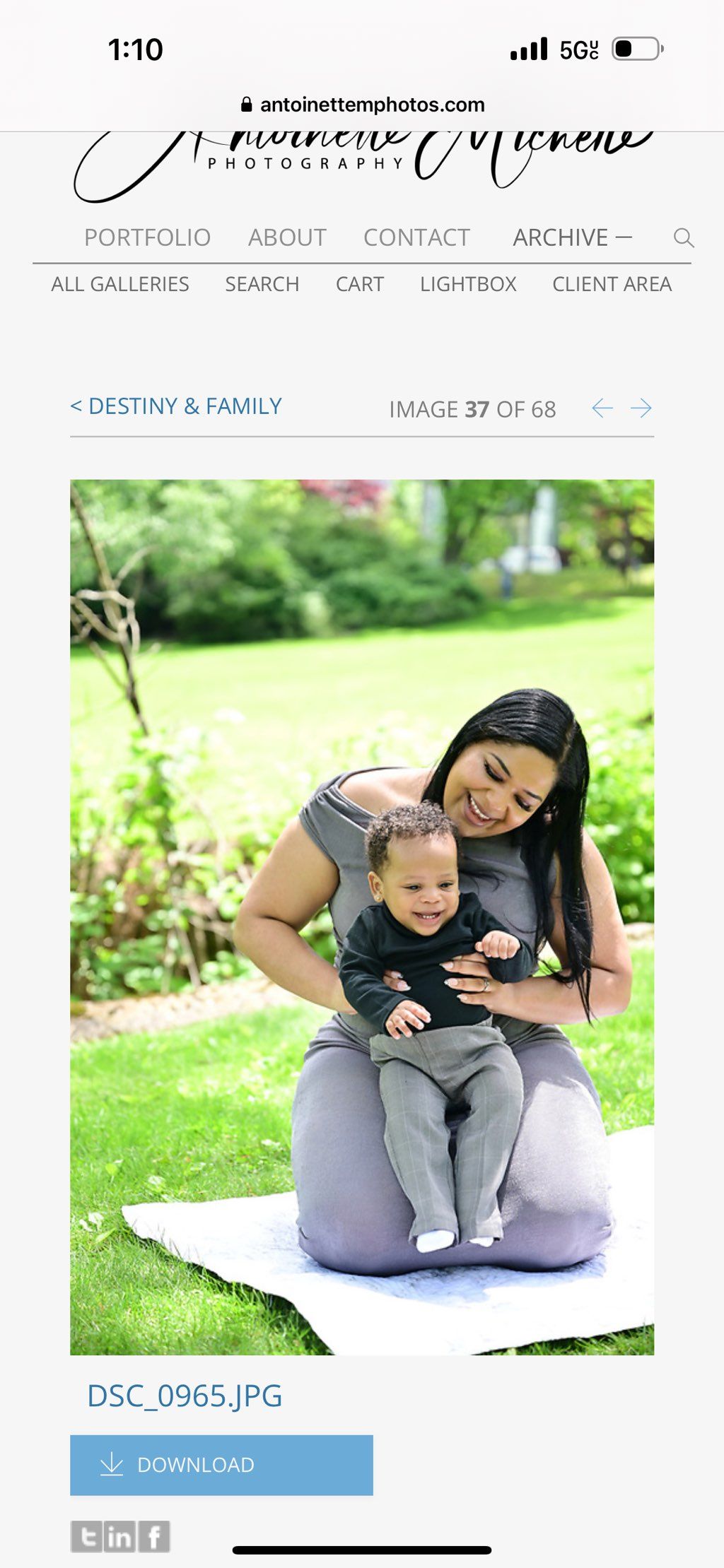Viewport: 724px width, 1568px height.
Task: Go to Client Area
Action: point(612,284)
